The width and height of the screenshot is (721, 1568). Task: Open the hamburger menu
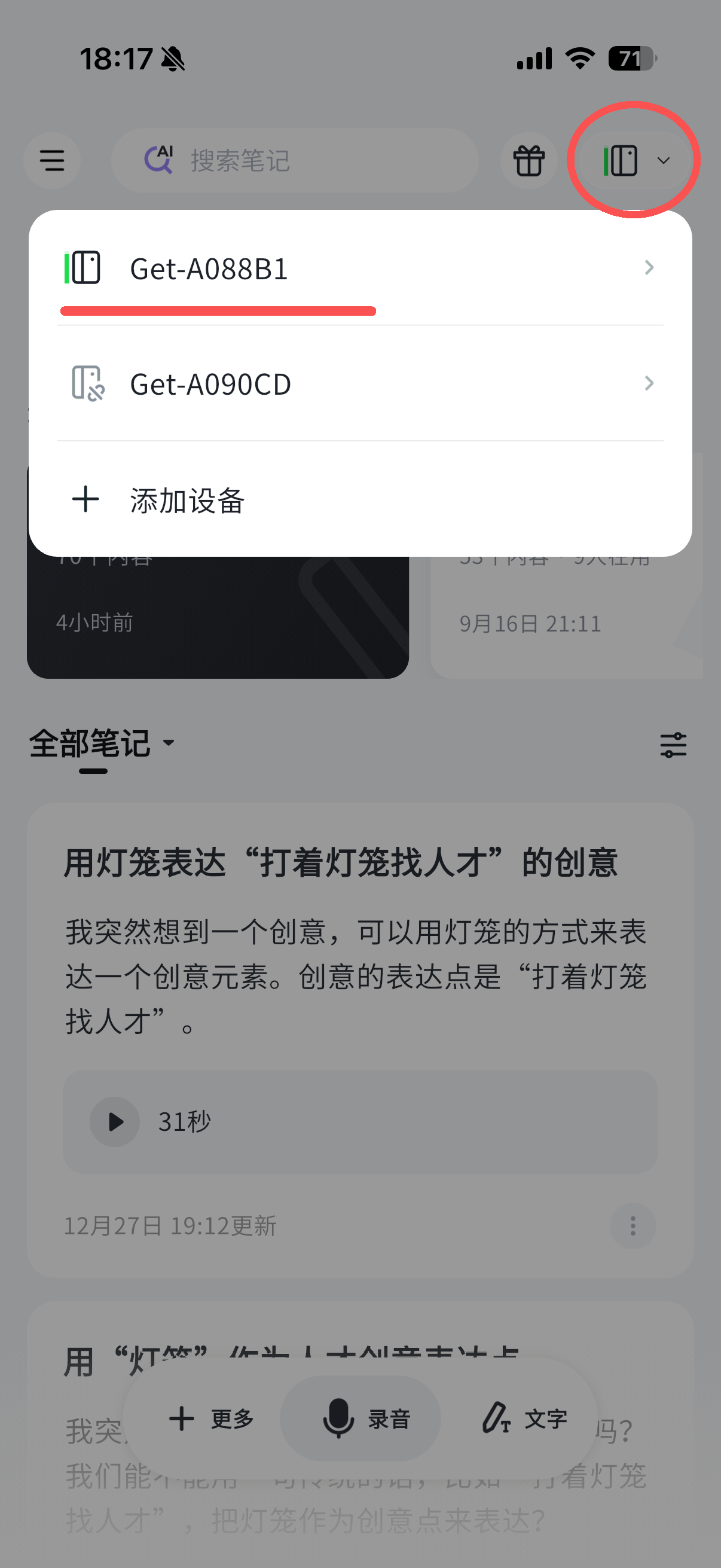[x=53, y=161]
